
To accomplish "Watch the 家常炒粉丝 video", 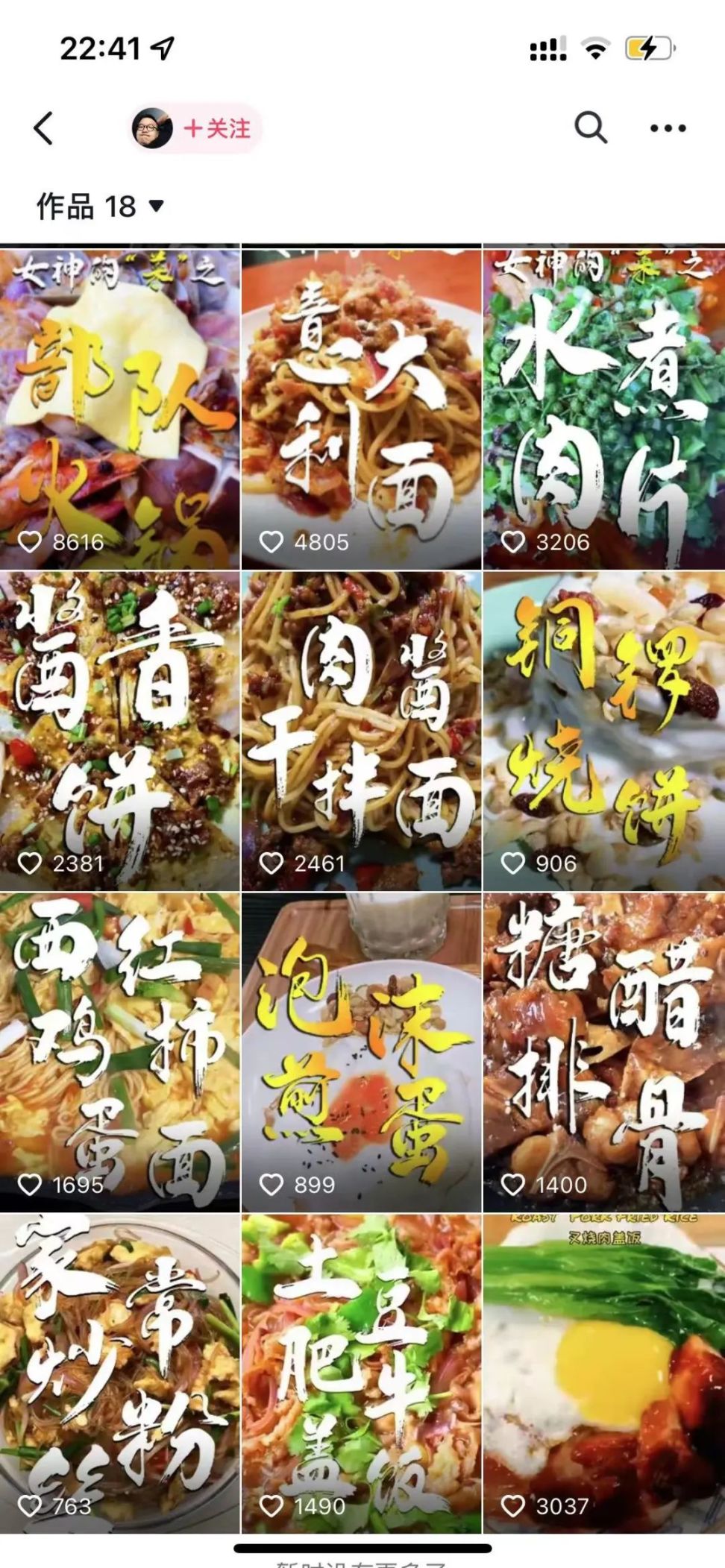I will click(x=120, y=1373).
